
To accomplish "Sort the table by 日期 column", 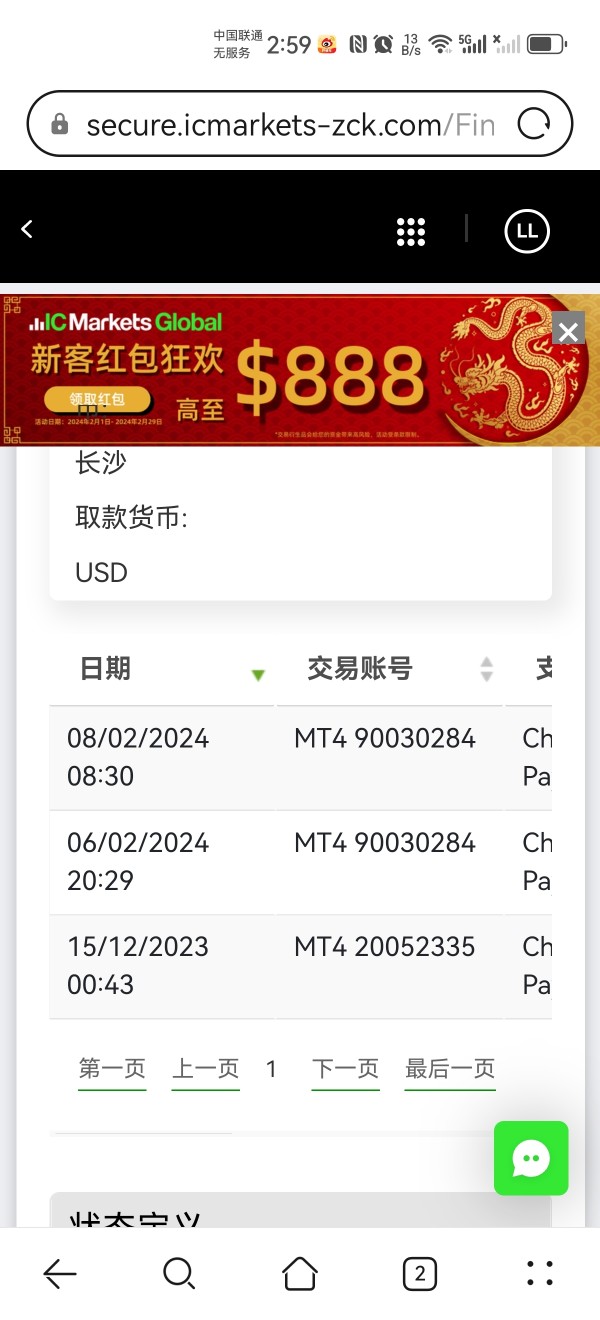I will (x=258, y=675).
